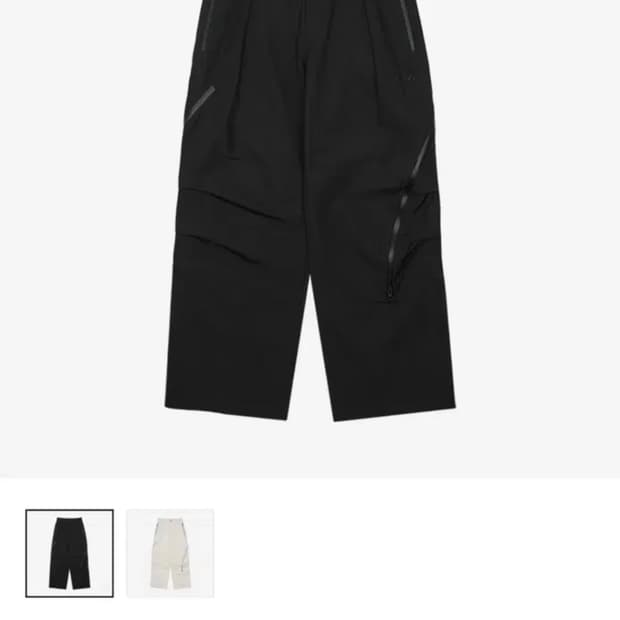
Task: Select the black pants thumbnail
Action: pyautogui.click(x=70, y=553)
